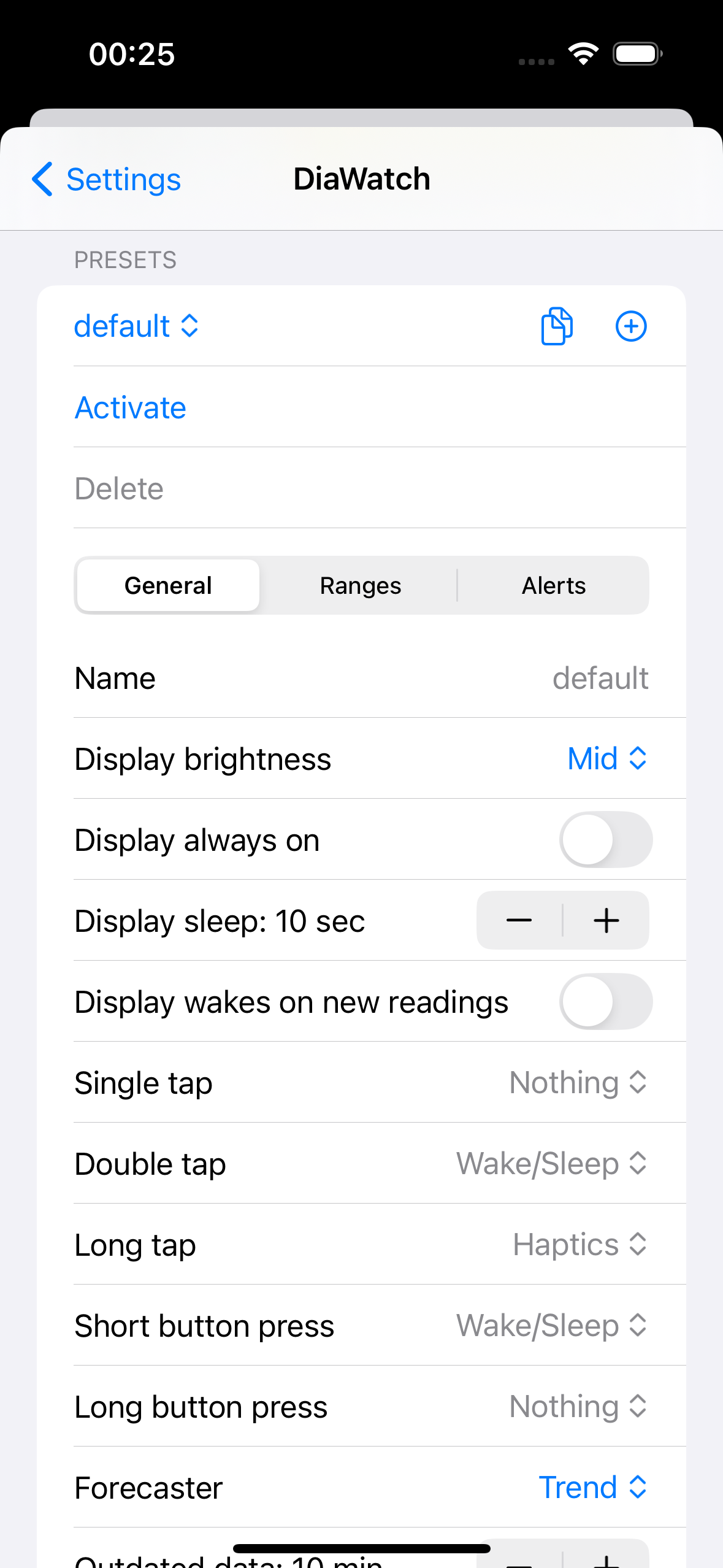Activate the default preset
The height and width of the screenshot is (1568, 723).
[131, 408]
